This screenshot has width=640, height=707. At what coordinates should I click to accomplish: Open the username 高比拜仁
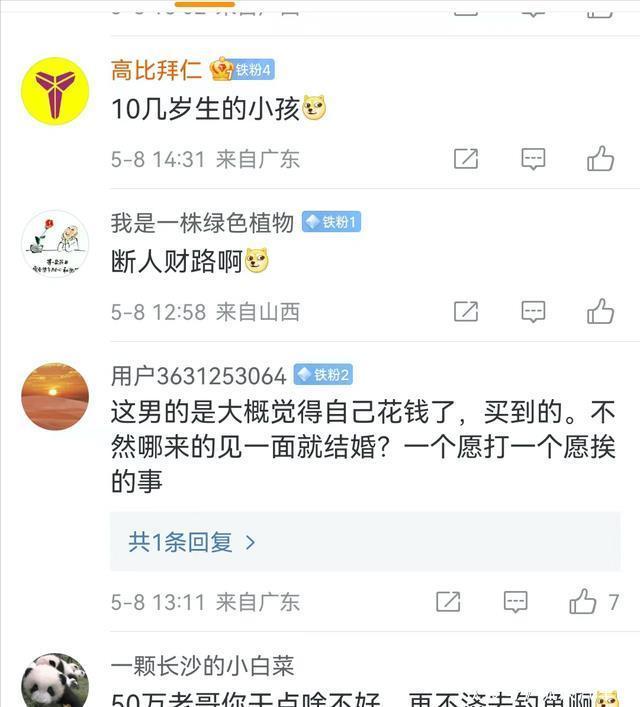point(156,69)
